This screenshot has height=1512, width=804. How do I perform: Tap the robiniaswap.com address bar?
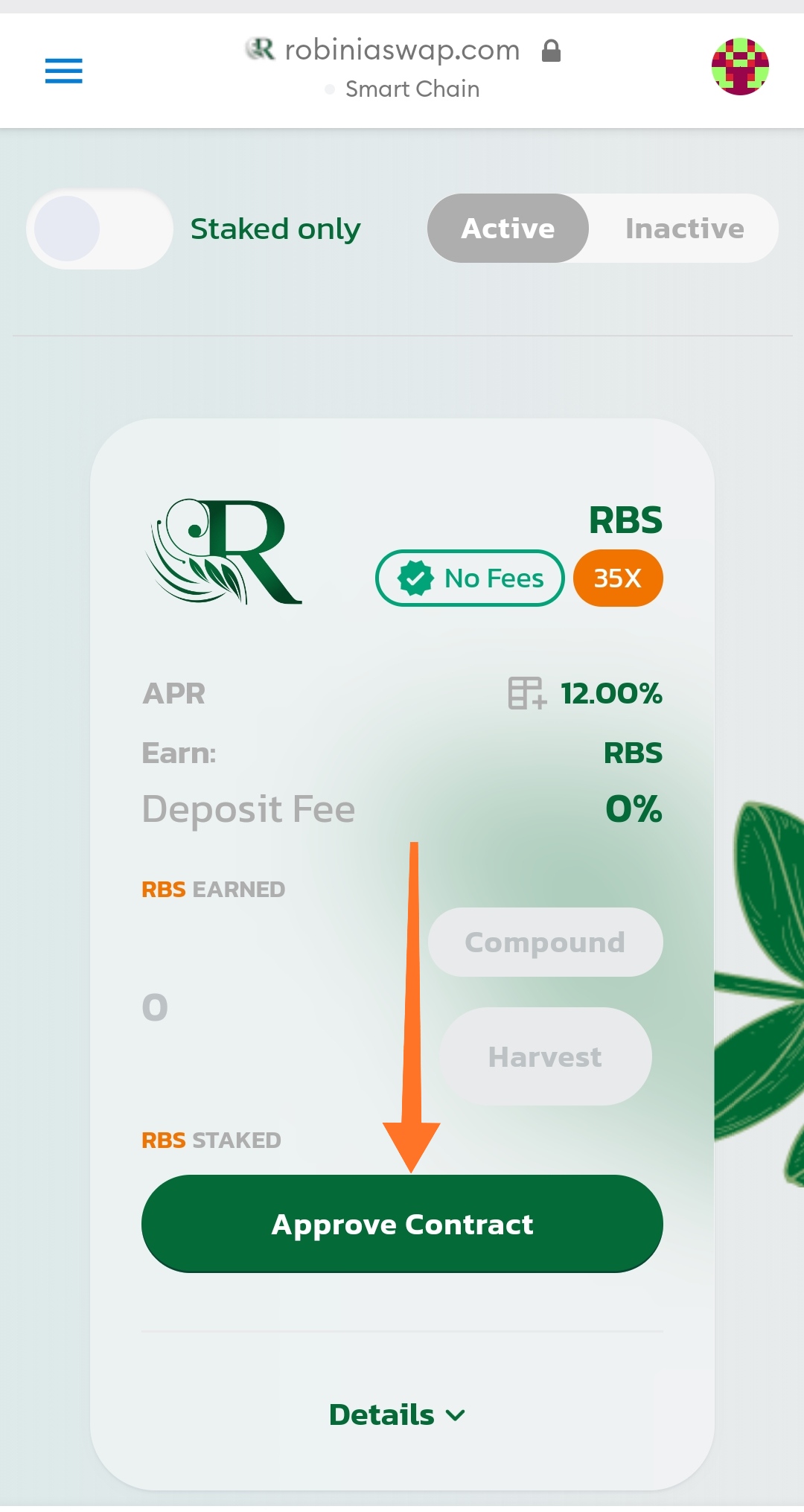403,67
